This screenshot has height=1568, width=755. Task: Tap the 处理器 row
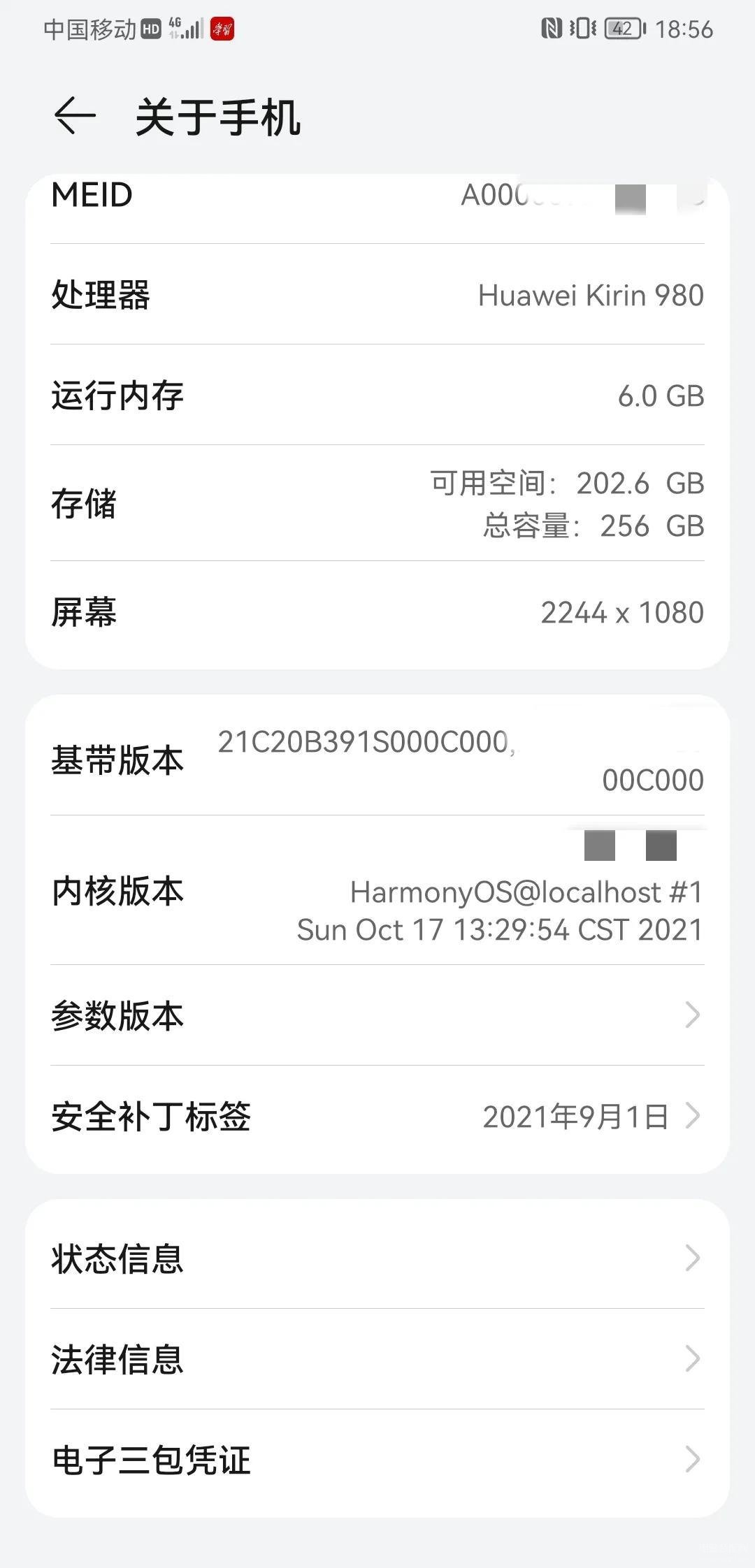tap(377, 294)
